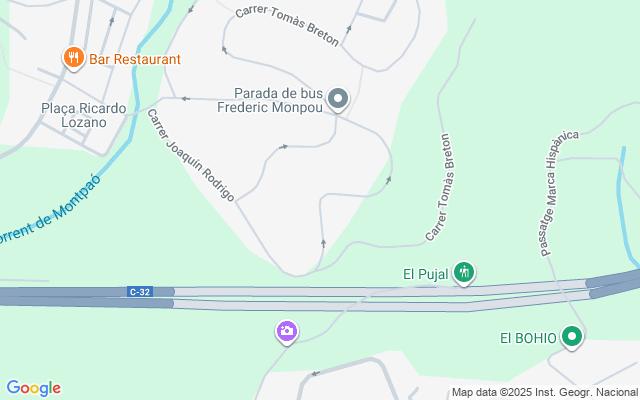
Task: Tap the purple camera photo marker
Action: (x=287, y=331)
